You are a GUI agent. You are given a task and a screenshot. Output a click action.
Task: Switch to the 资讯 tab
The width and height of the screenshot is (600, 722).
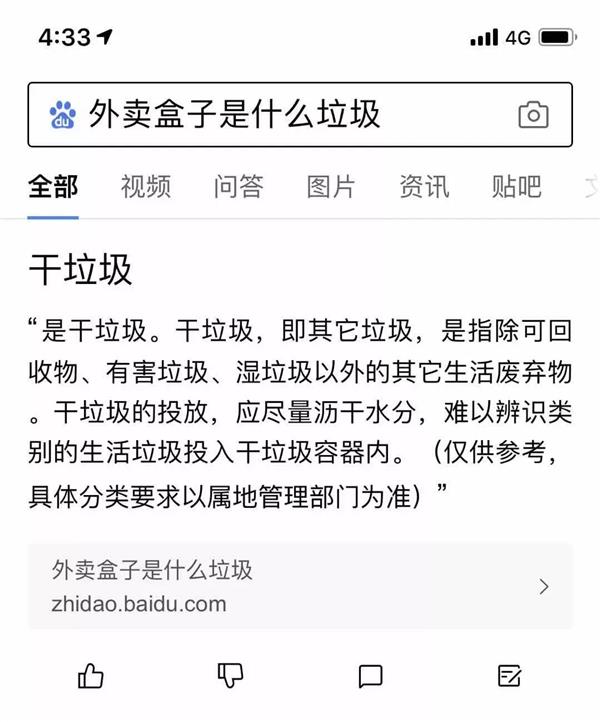424,186
